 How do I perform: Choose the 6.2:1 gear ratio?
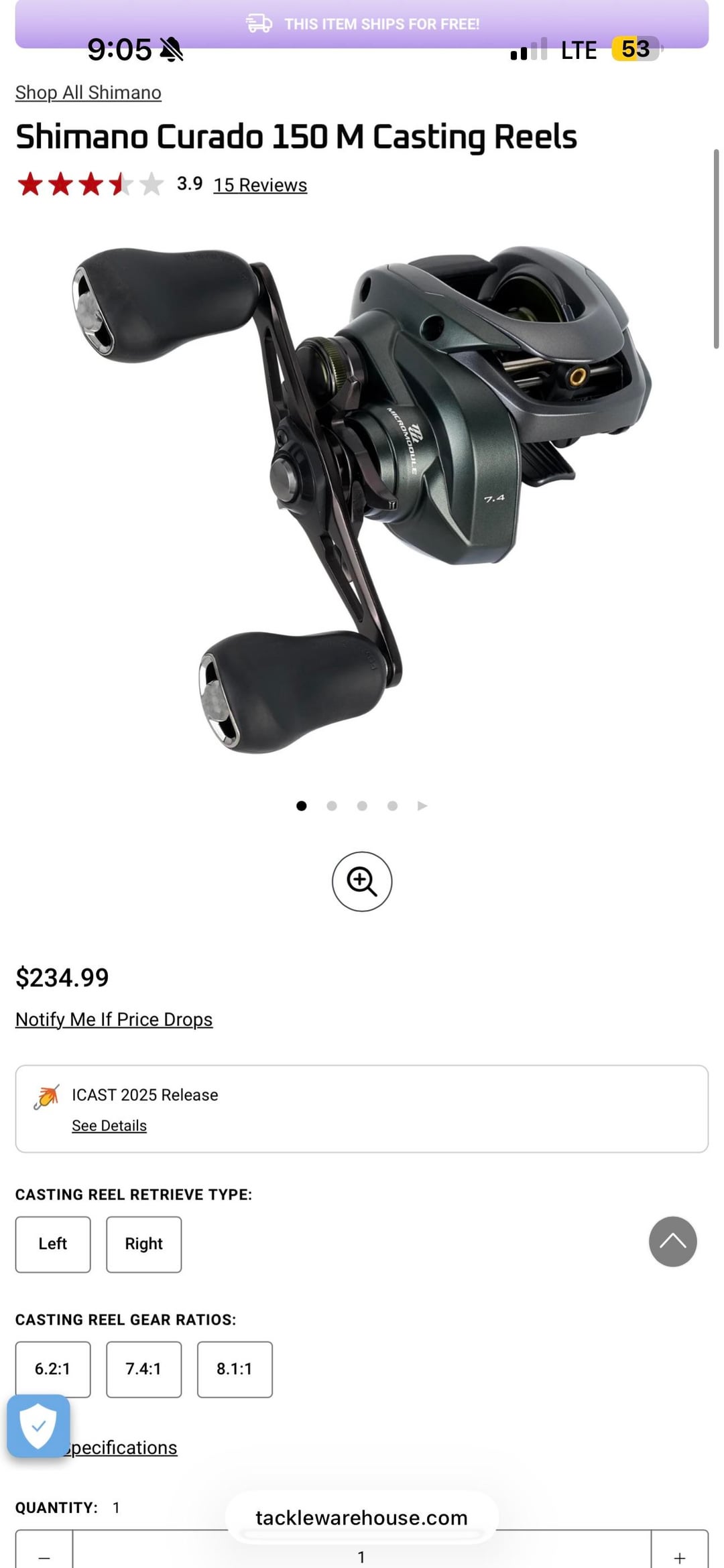[53, 1369]
